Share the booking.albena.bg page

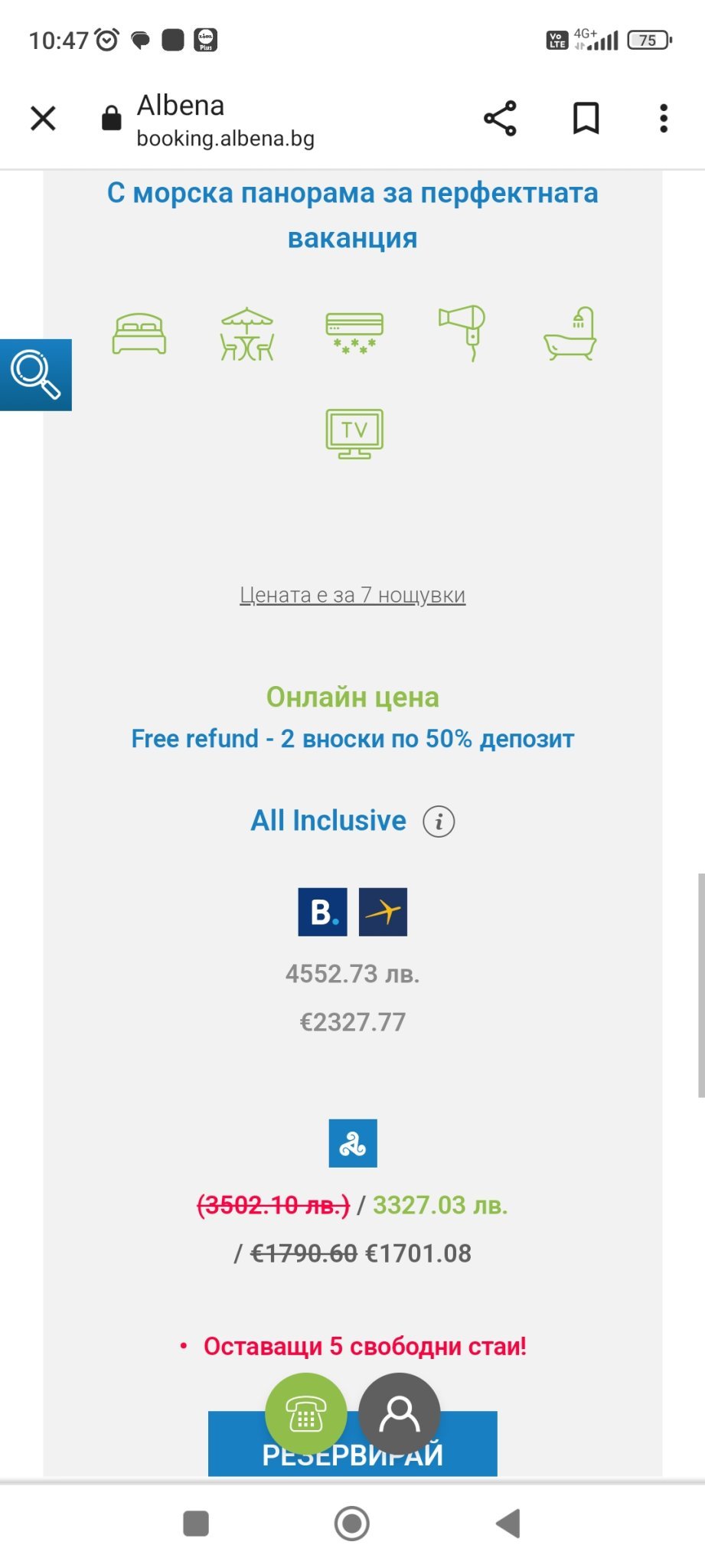pos(500,119)
